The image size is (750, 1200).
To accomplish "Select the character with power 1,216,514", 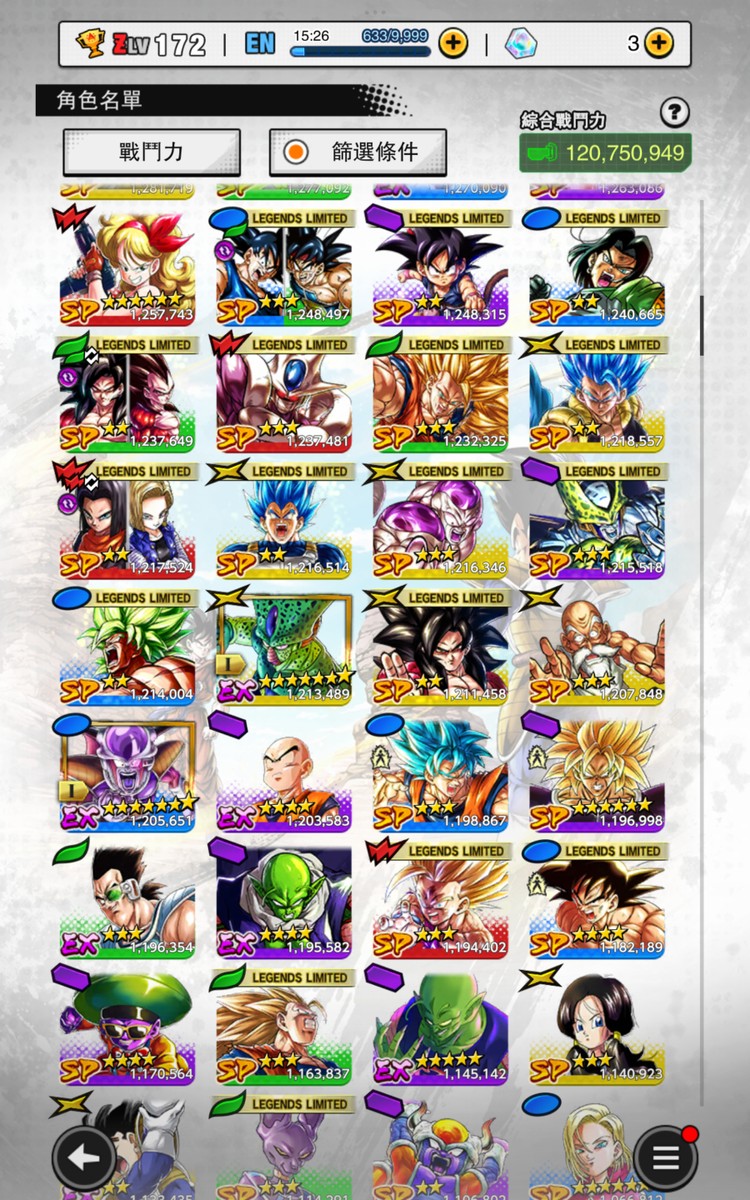I will click(x=284, y=522).
